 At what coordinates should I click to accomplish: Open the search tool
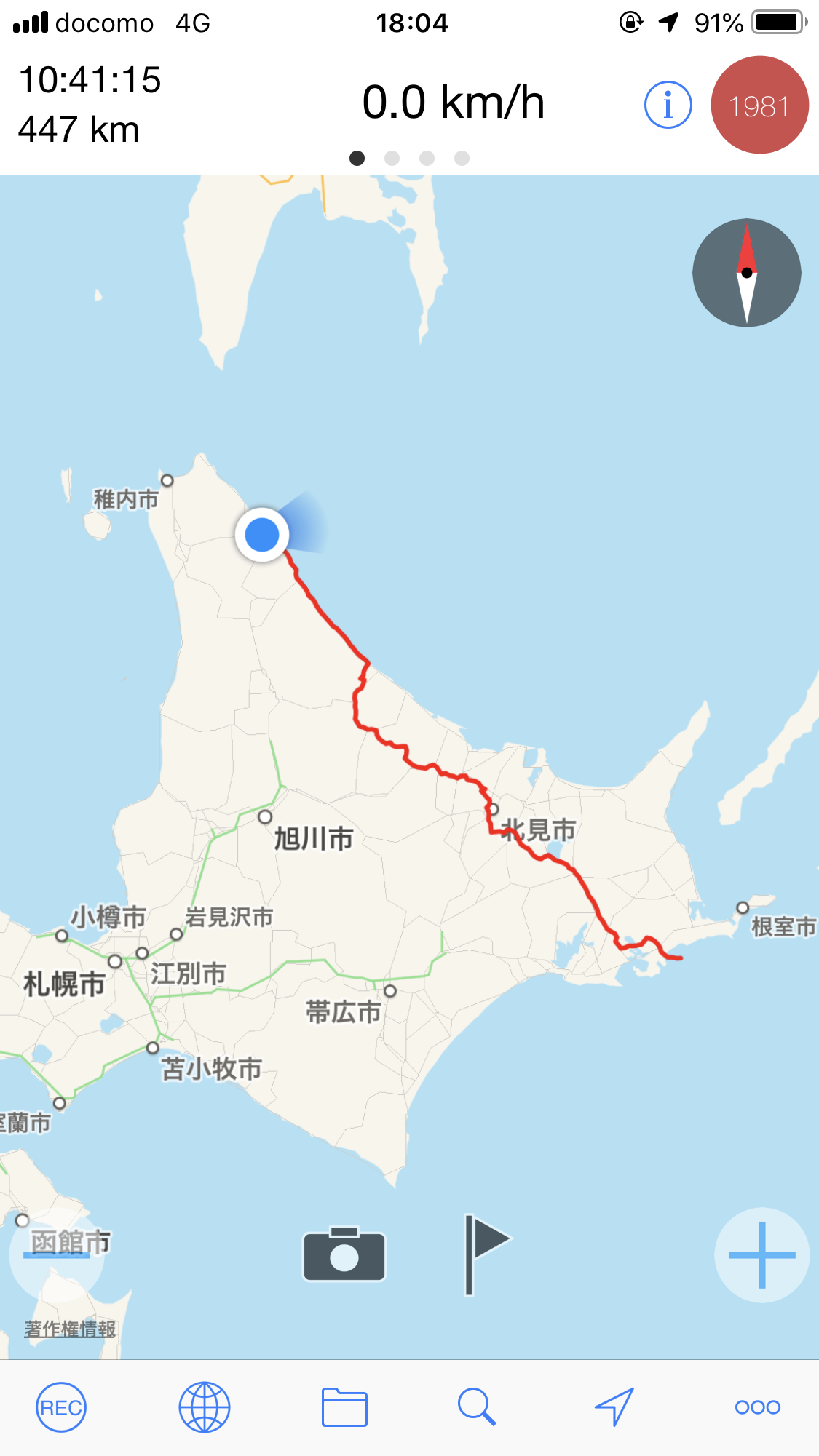pyautogui.click(x=477, y=1407)
